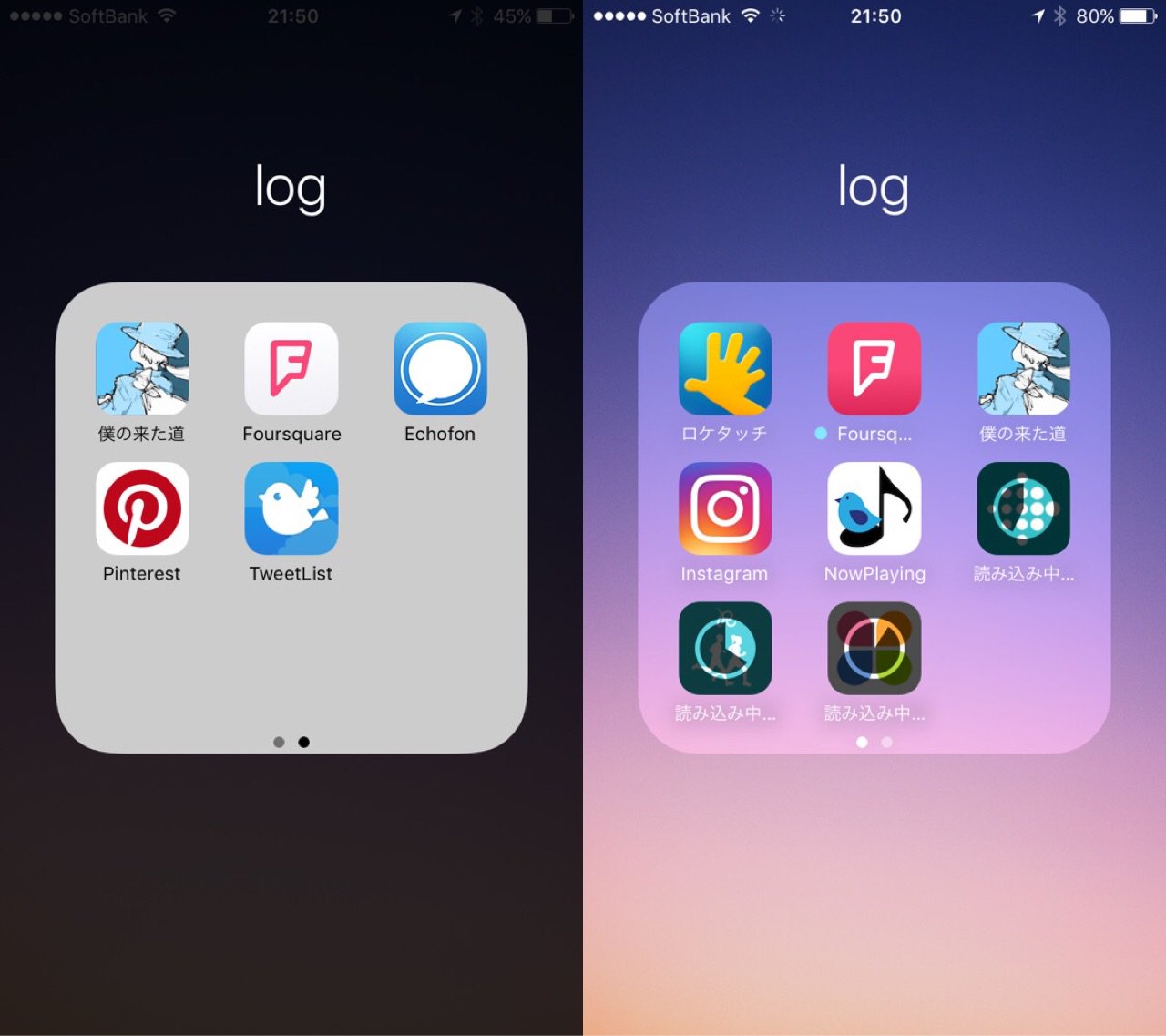Open the white-icon Foursquare app
This screenshot has width=1166, height=1036.
(x=291, y=369)
